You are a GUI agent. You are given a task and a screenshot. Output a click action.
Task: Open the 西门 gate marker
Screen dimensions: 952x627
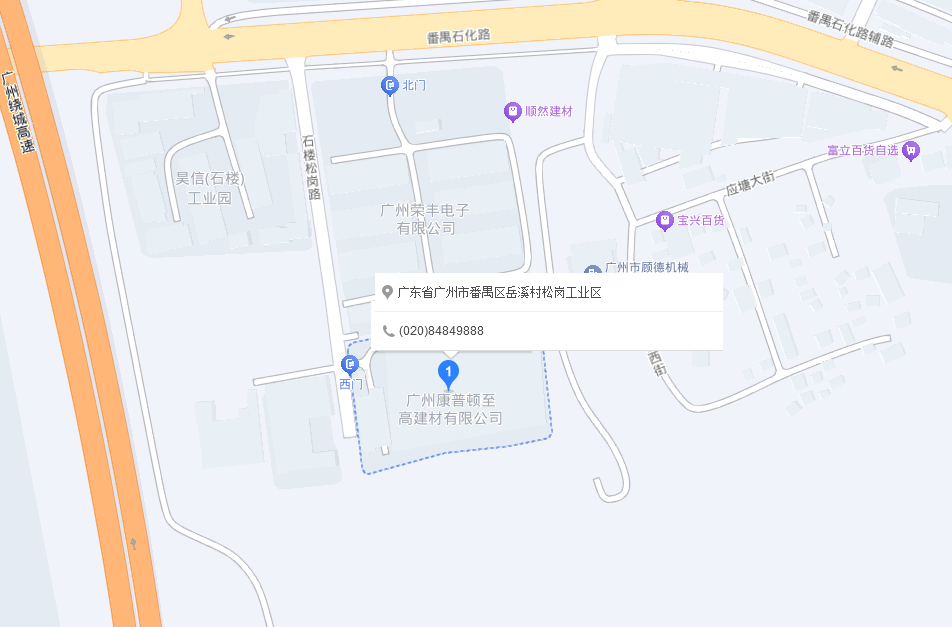350,365
